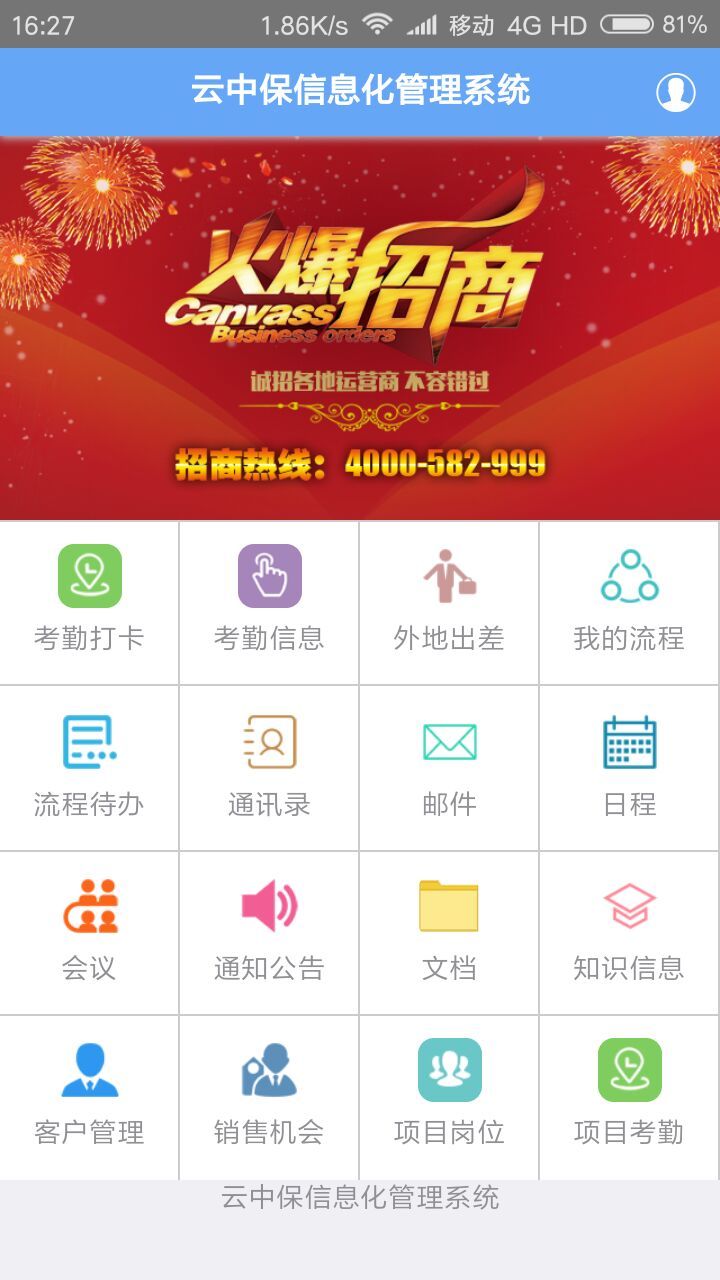
Task: Open 邮件 mail
Action: click(449, 767)
